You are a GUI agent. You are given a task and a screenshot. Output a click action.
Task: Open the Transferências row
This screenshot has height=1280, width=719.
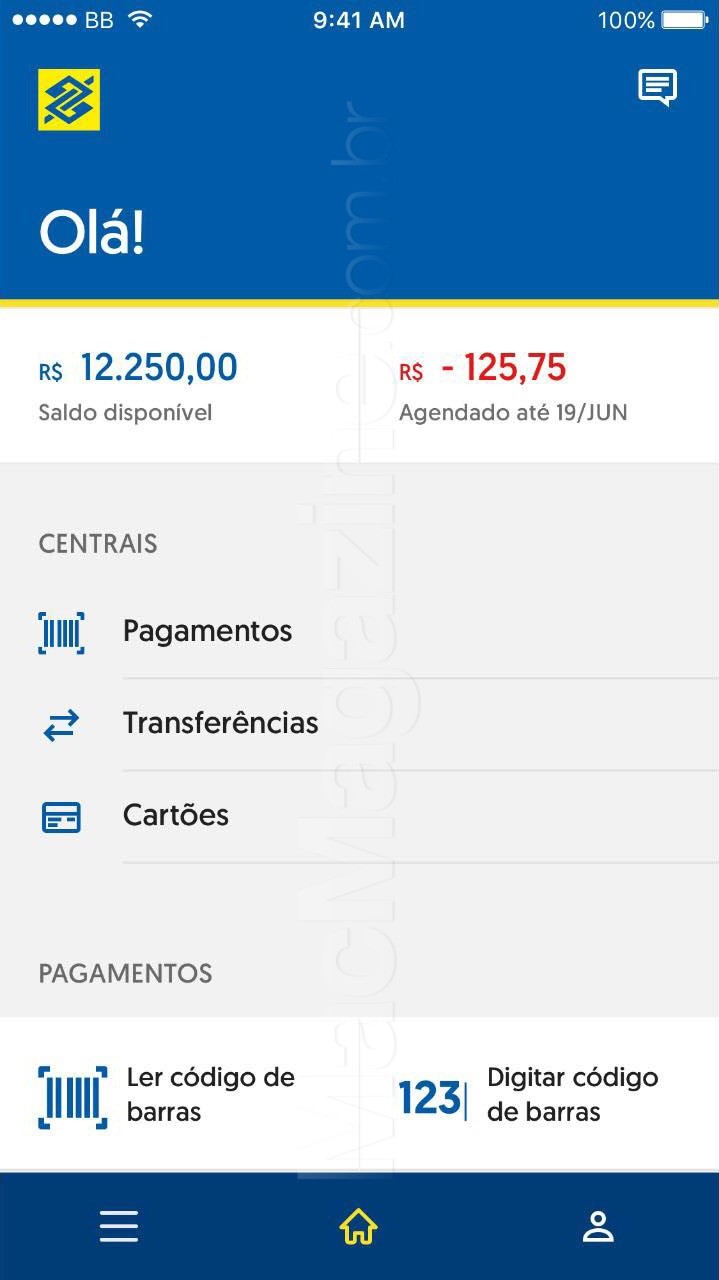tap(360, 724)
